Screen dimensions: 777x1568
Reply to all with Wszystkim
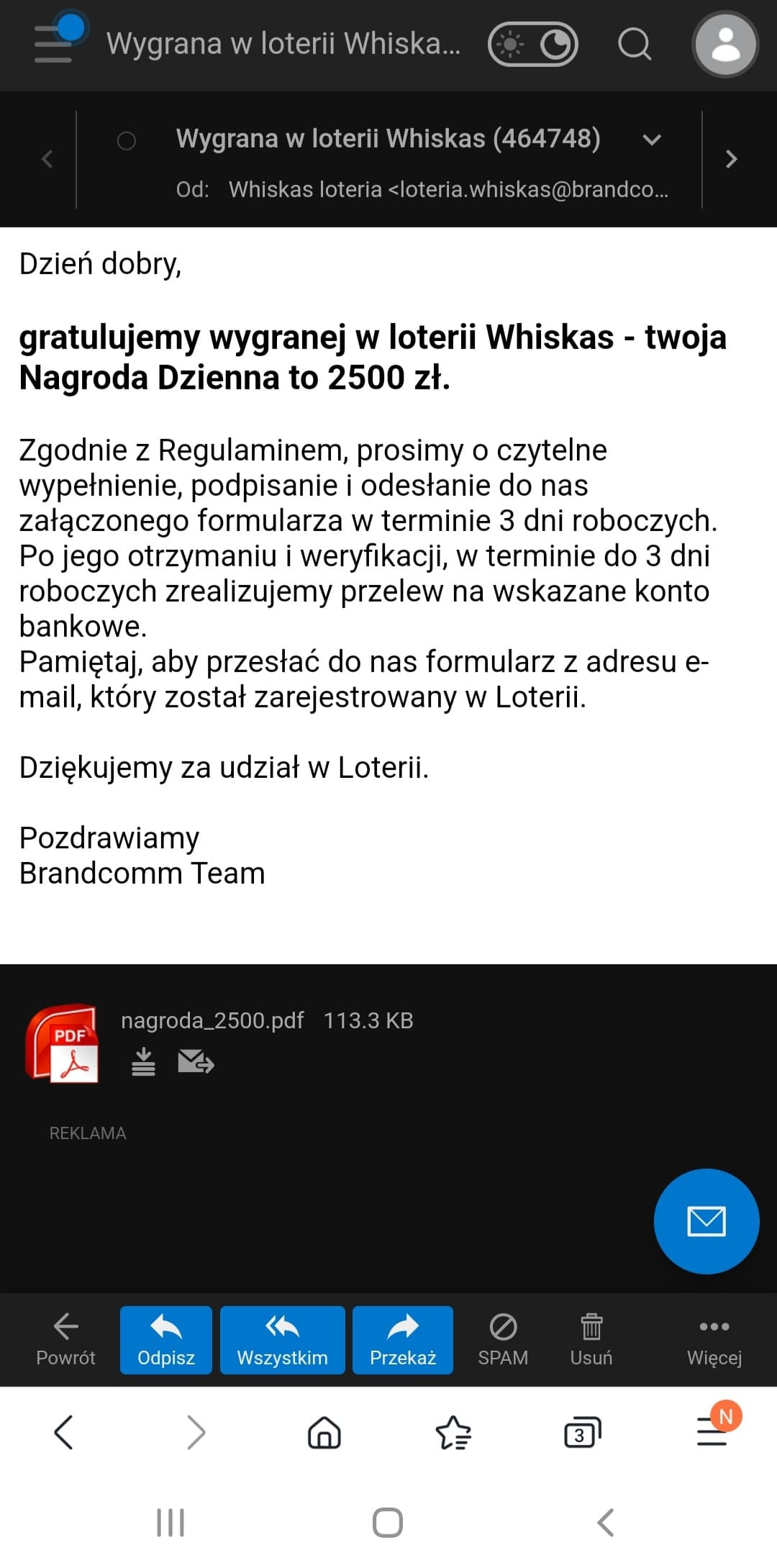click(282, 1340)
